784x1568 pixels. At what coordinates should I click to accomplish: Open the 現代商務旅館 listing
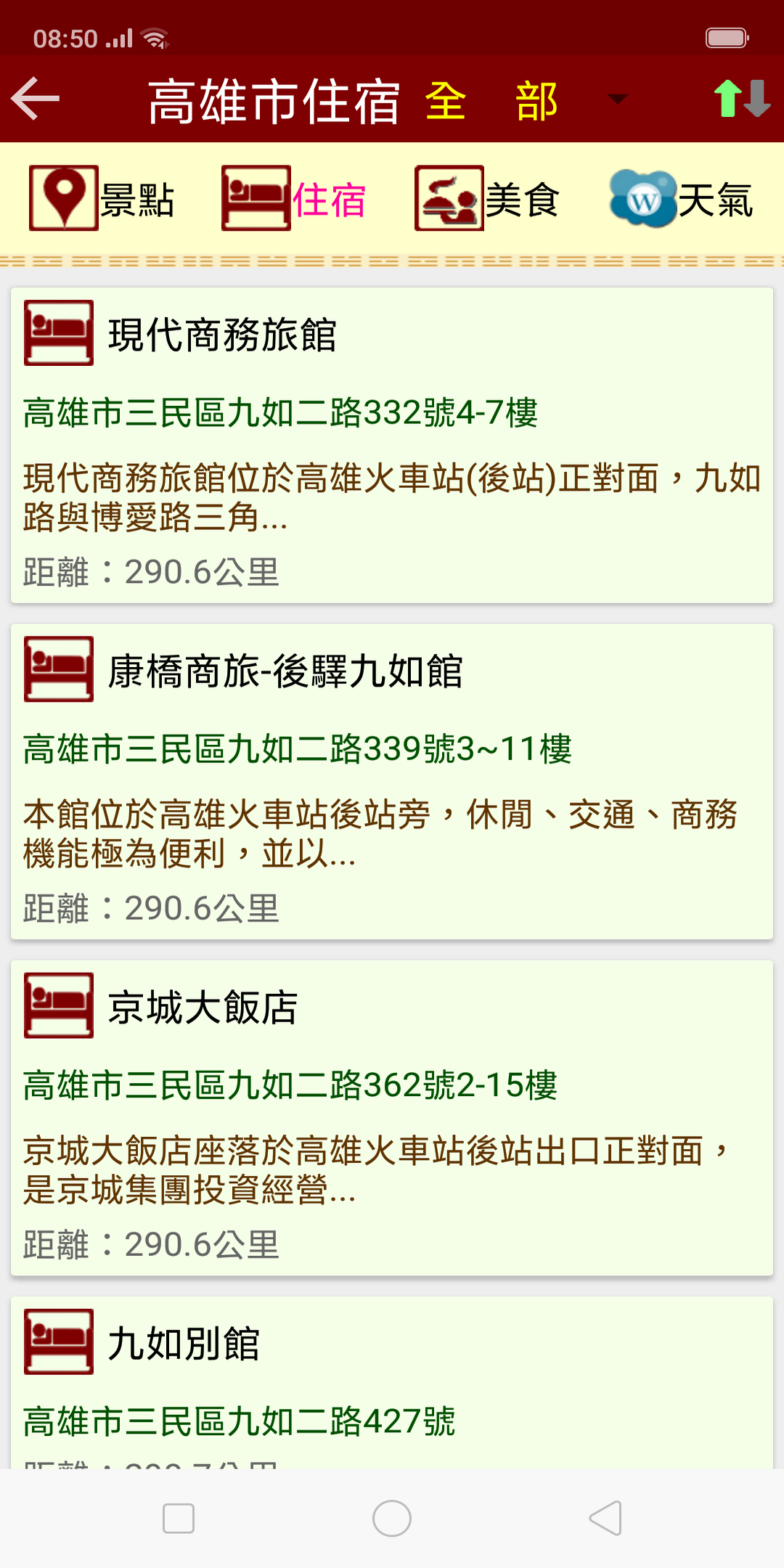(392, 445)
